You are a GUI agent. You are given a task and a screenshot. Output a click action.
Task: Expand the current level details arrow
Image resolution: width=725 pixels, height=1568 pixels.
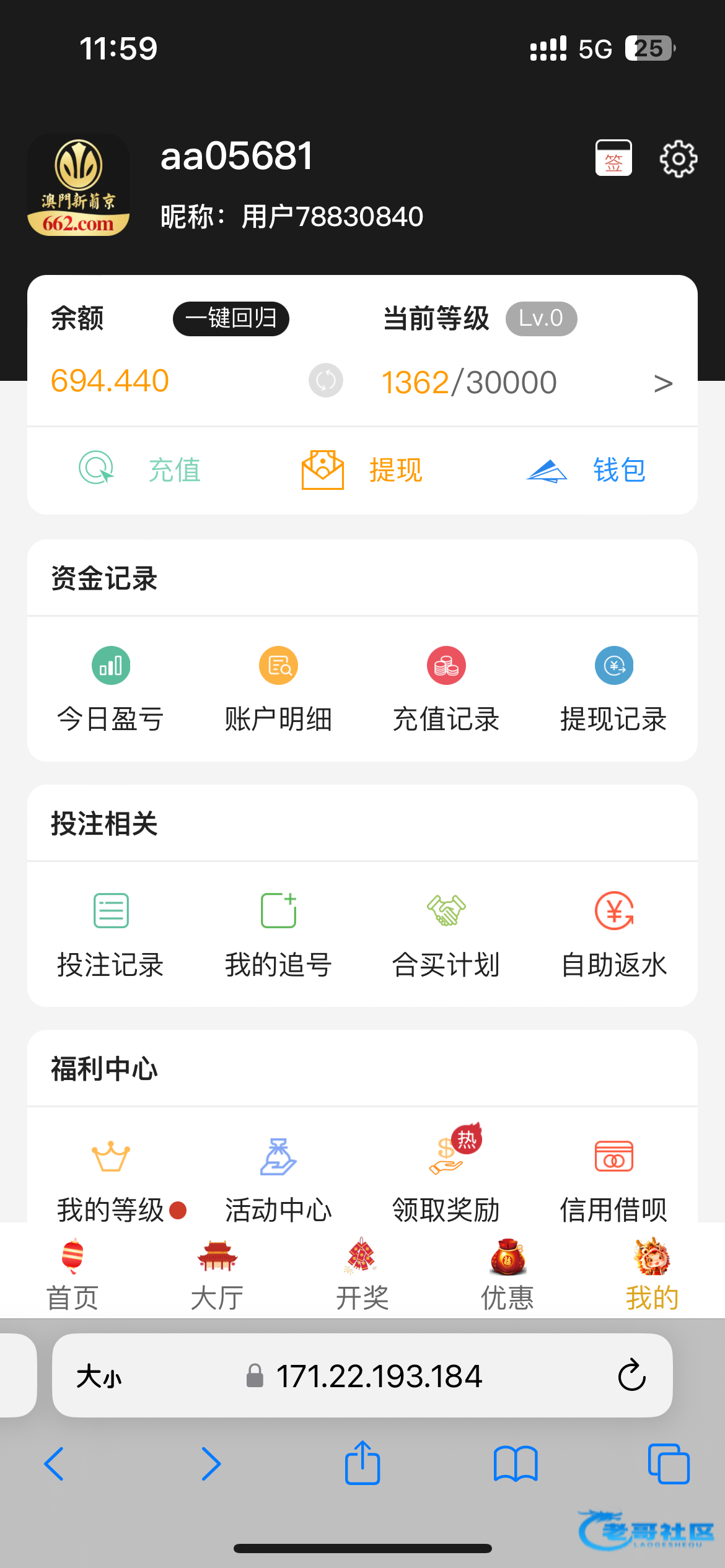pyautogui.click(x=663, y=384)
